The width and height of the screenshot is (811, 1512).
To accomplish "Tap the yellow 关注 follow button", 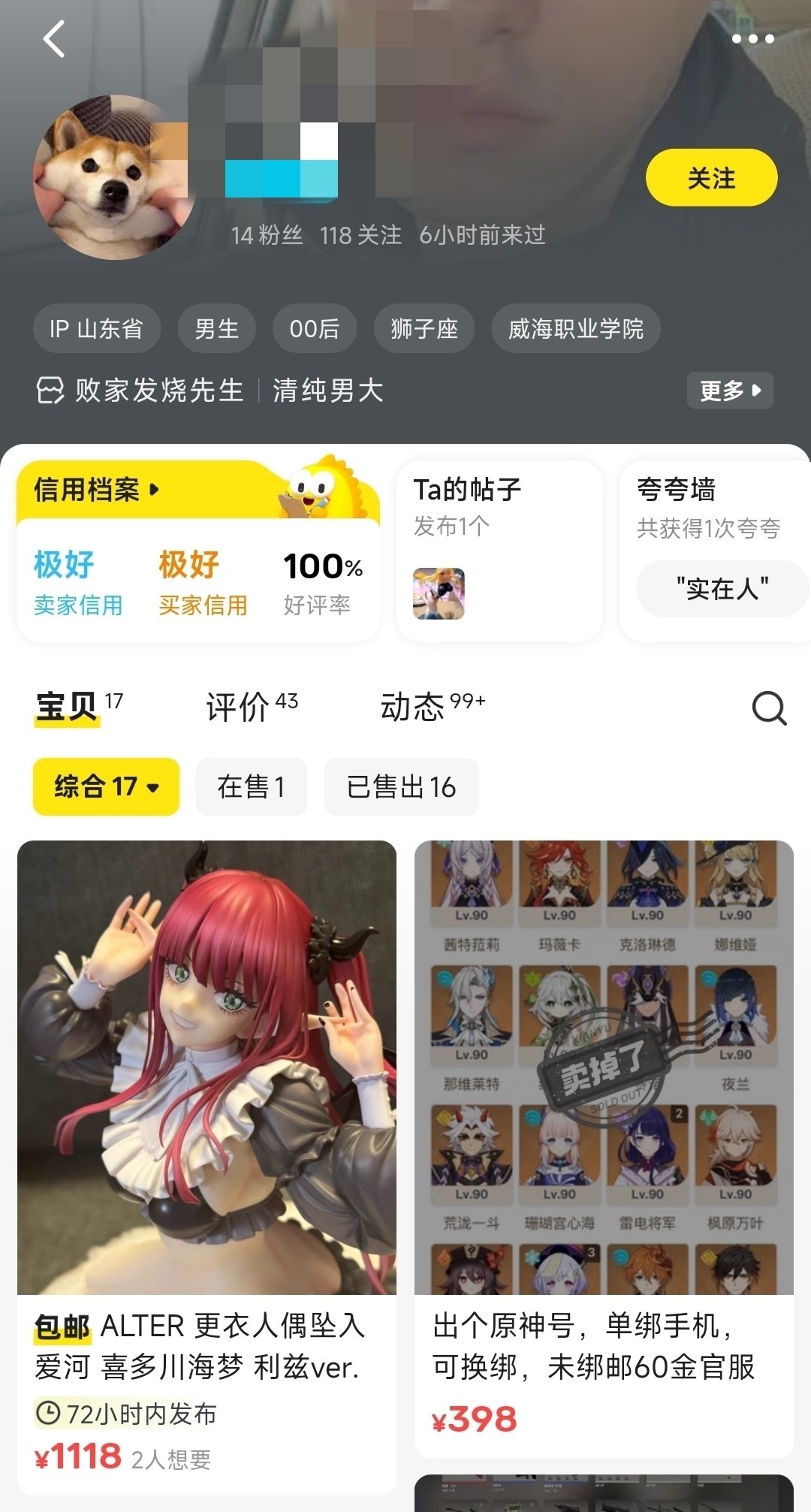I will point(711,178).
